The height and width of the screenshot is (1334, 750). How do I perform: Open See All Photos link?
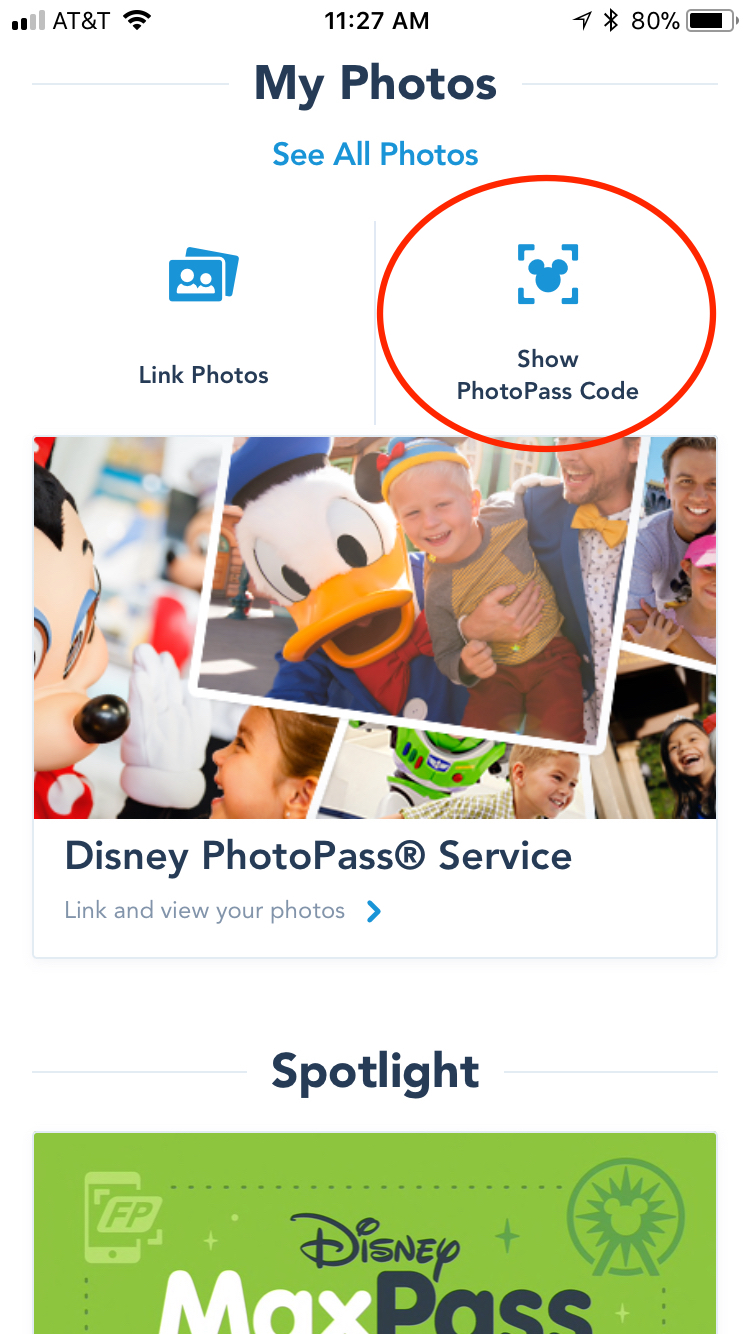click(x=375, y=155)
